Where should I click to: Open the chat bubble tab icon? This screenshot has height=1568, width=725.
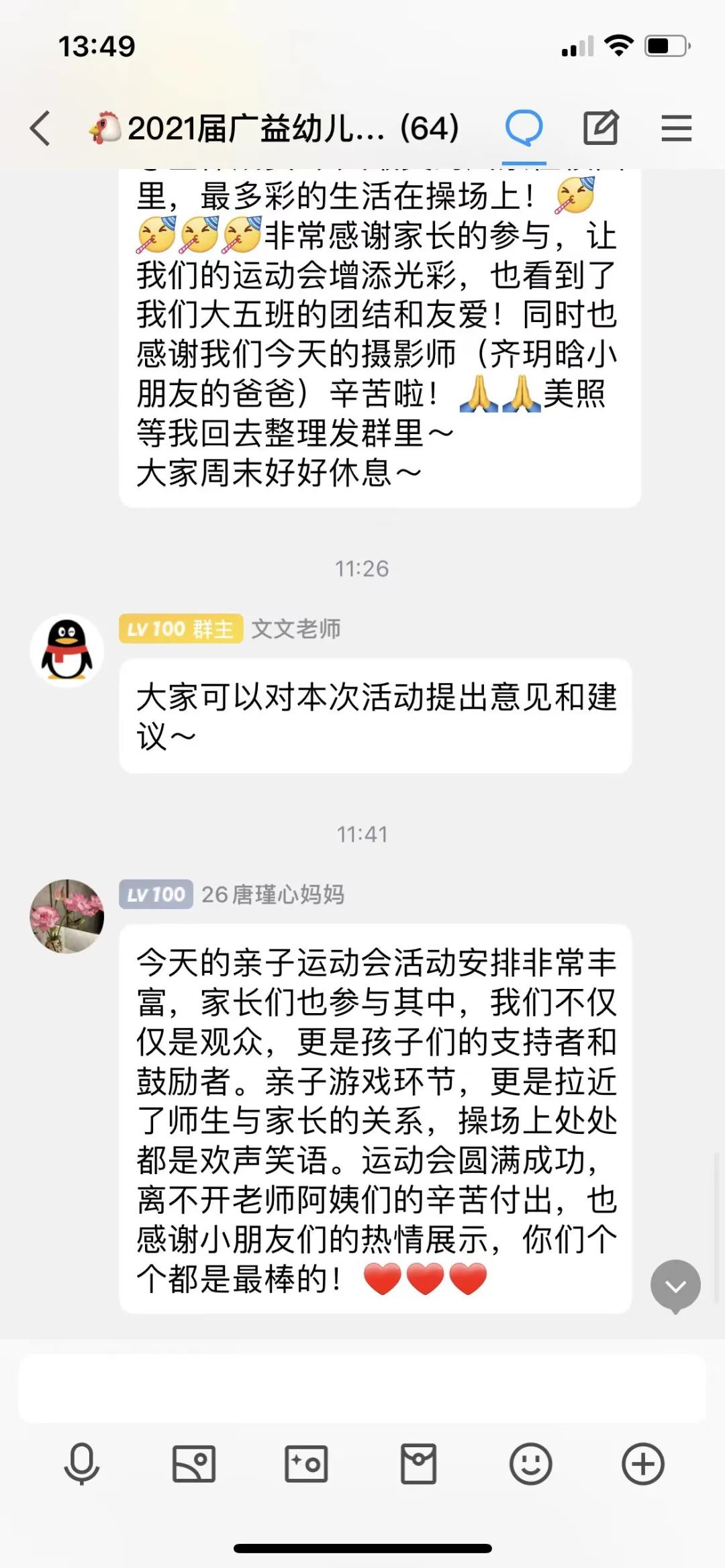coord(524,127)
